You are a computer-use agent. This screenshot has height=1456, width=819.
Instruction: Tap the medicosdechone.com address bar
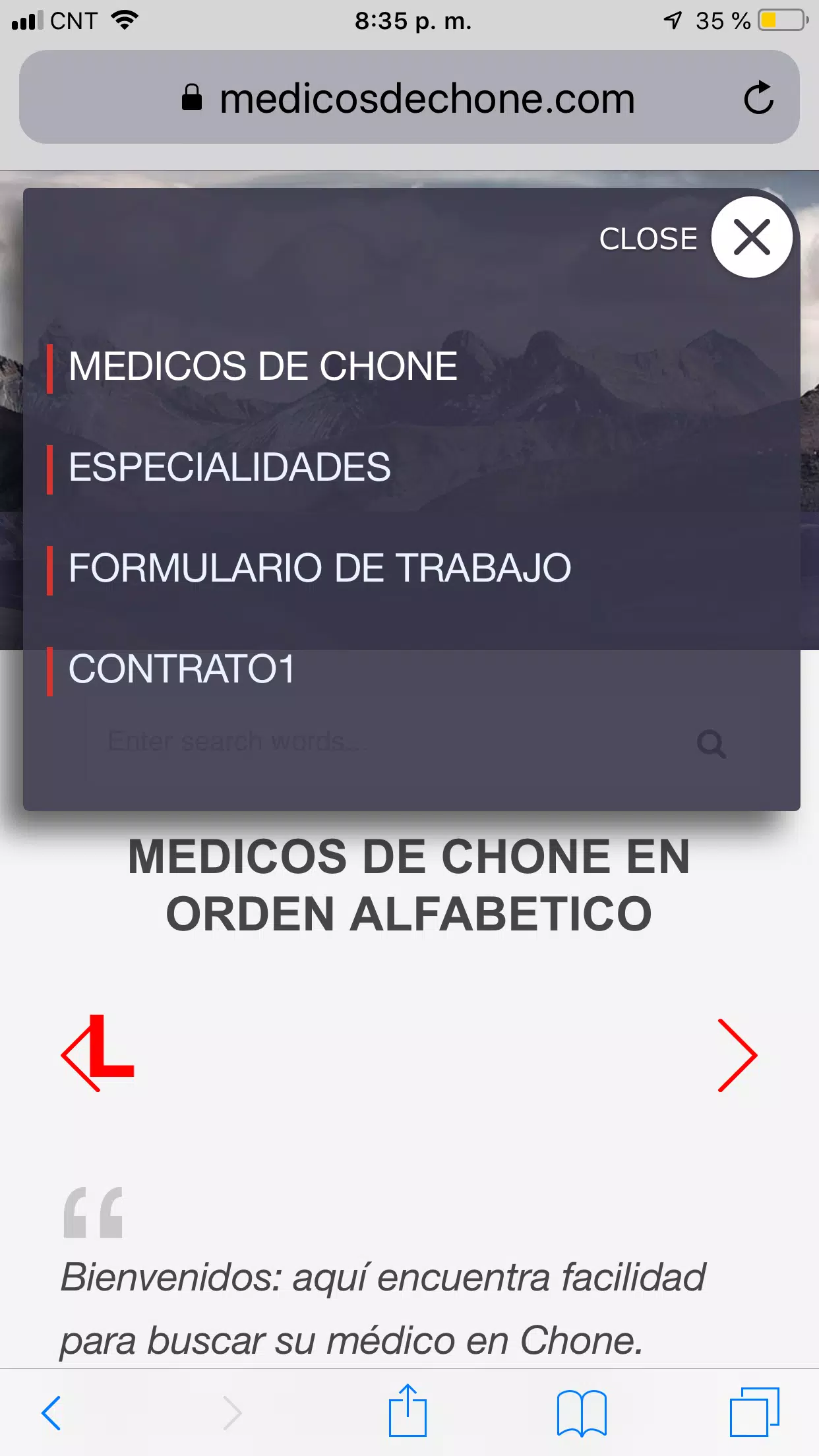tap(409, 99)
